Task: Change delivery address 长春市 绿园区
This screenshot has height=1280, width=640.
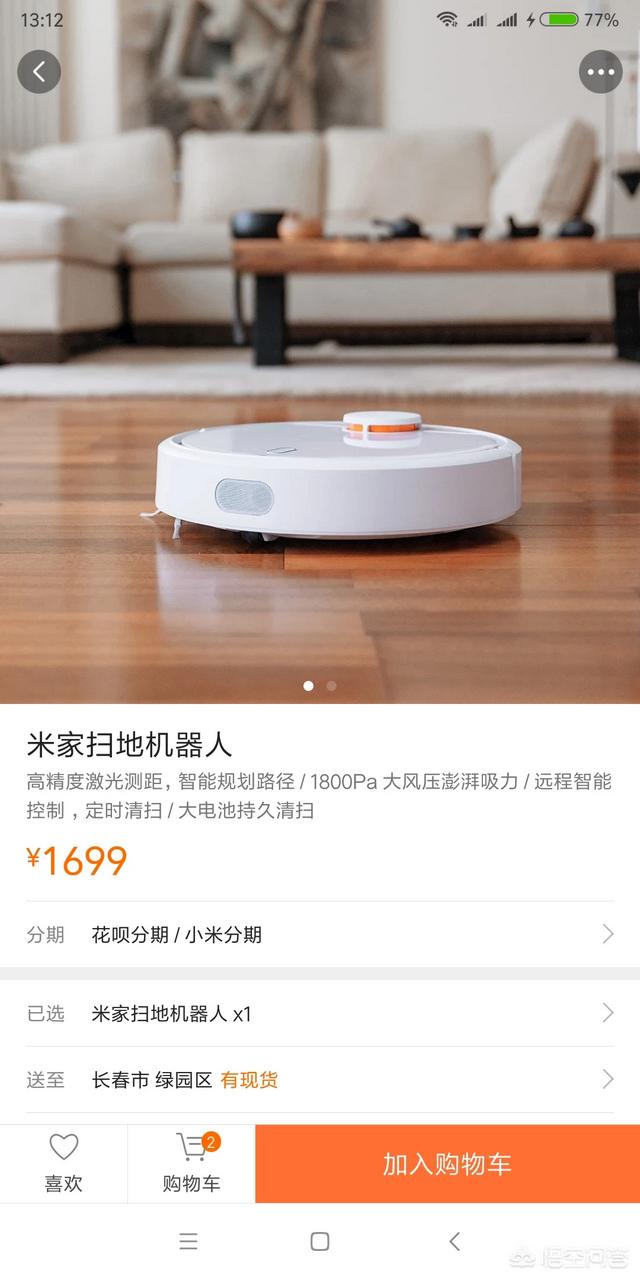Action: point(320,1079)
